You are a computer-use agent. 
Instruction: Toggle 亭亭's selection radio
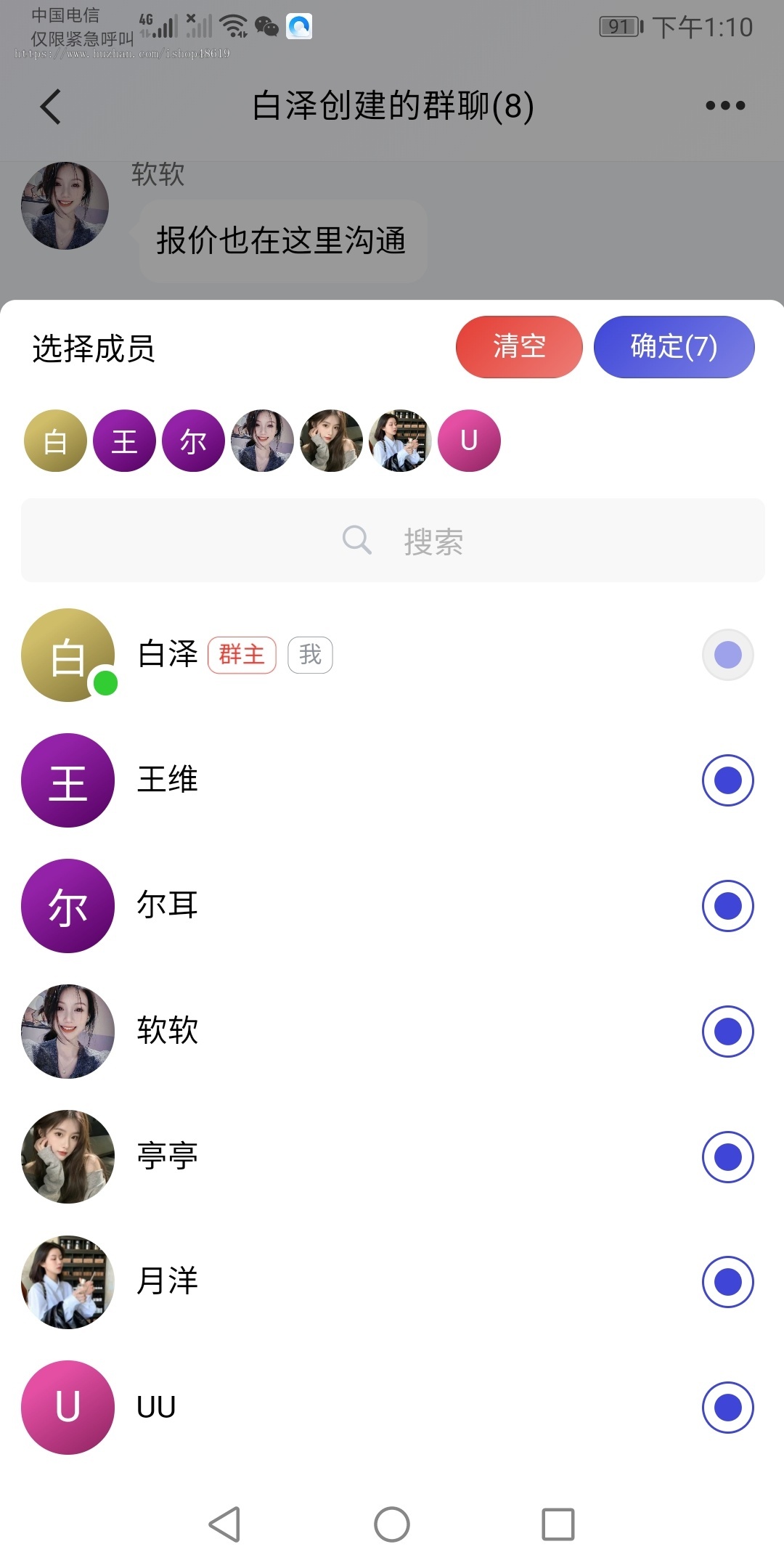click(727, 1157)
